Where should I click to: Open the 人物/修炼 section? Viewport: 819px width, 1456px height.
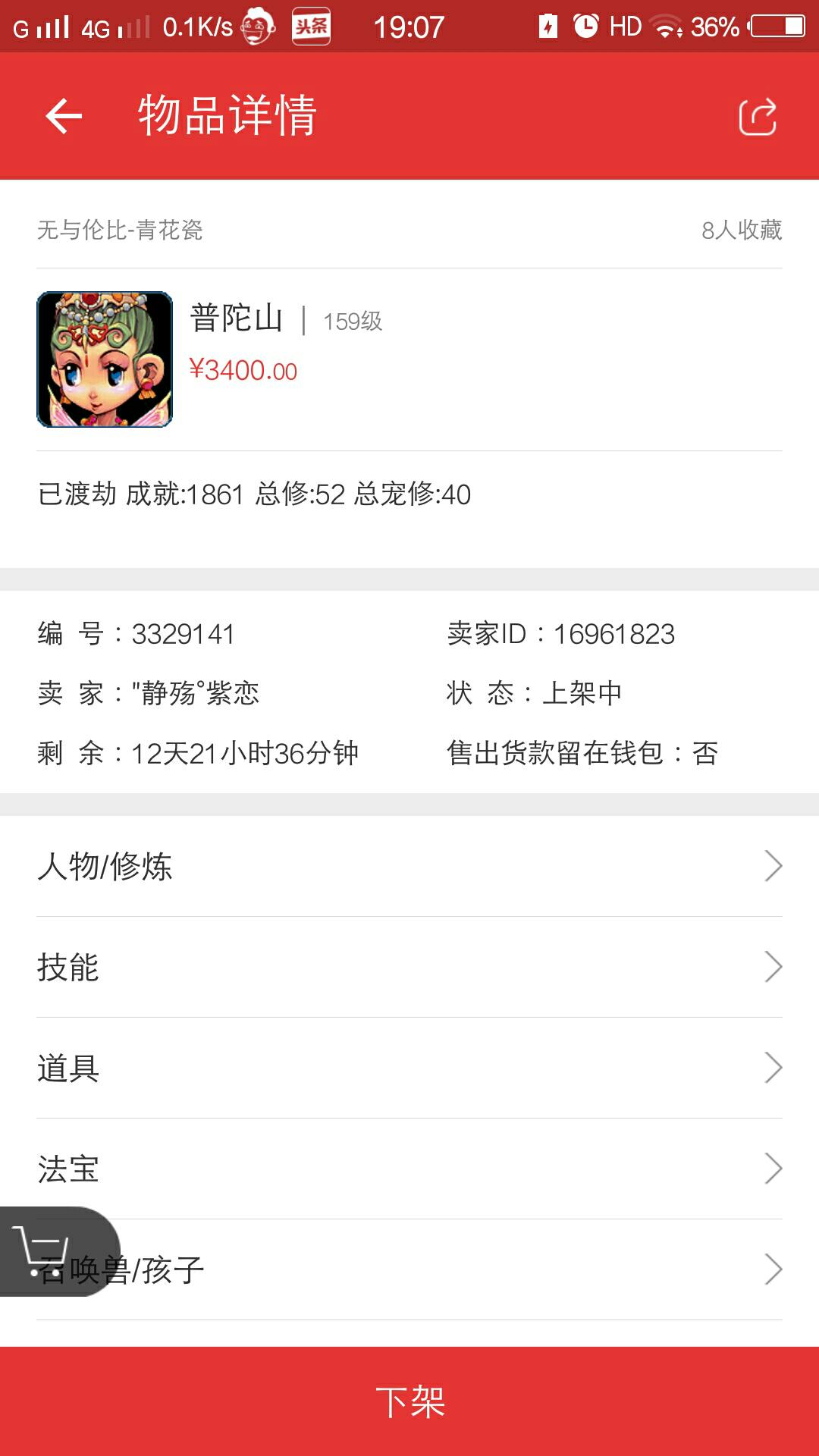click(409, 866)
